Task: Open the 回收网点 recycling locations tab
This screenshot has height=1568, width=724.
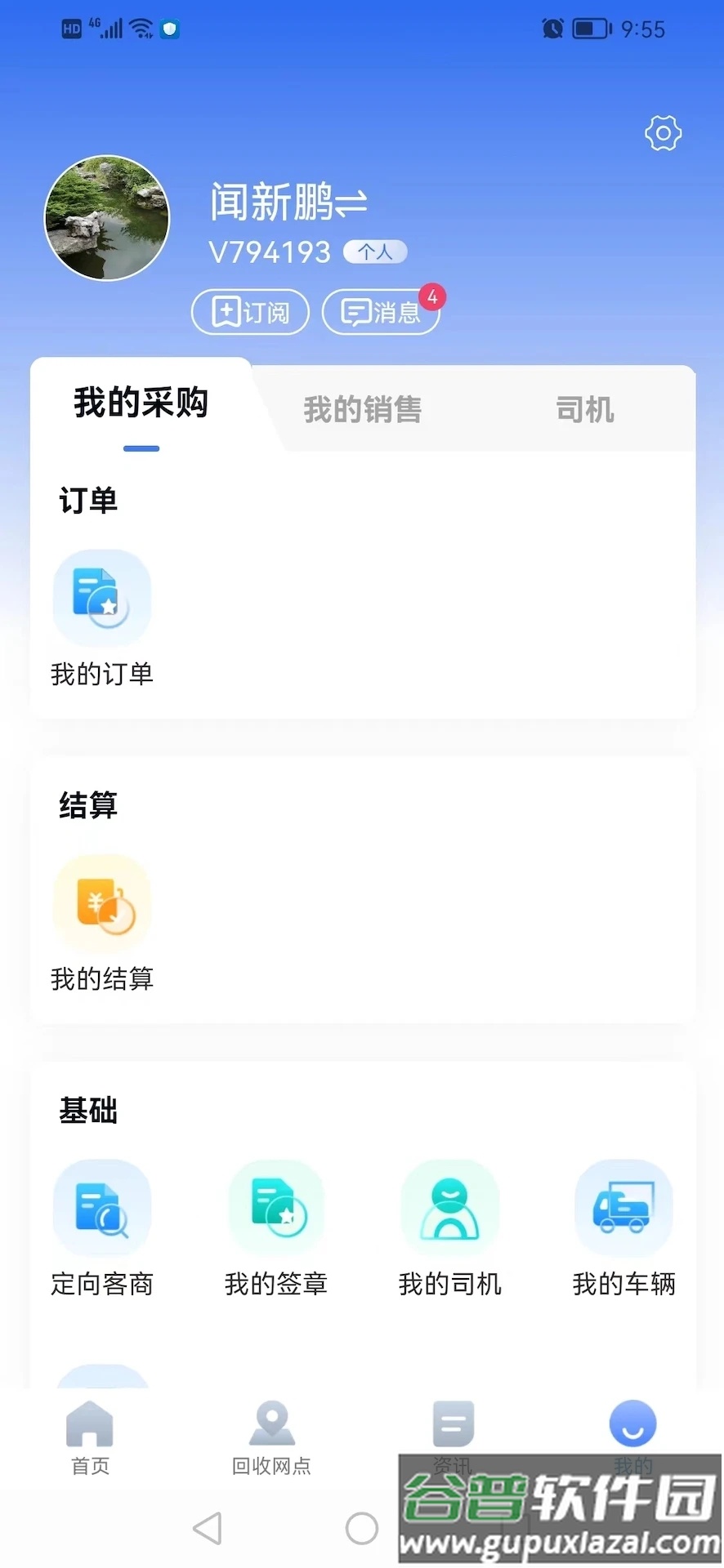Action: (x=271, y=1437)
